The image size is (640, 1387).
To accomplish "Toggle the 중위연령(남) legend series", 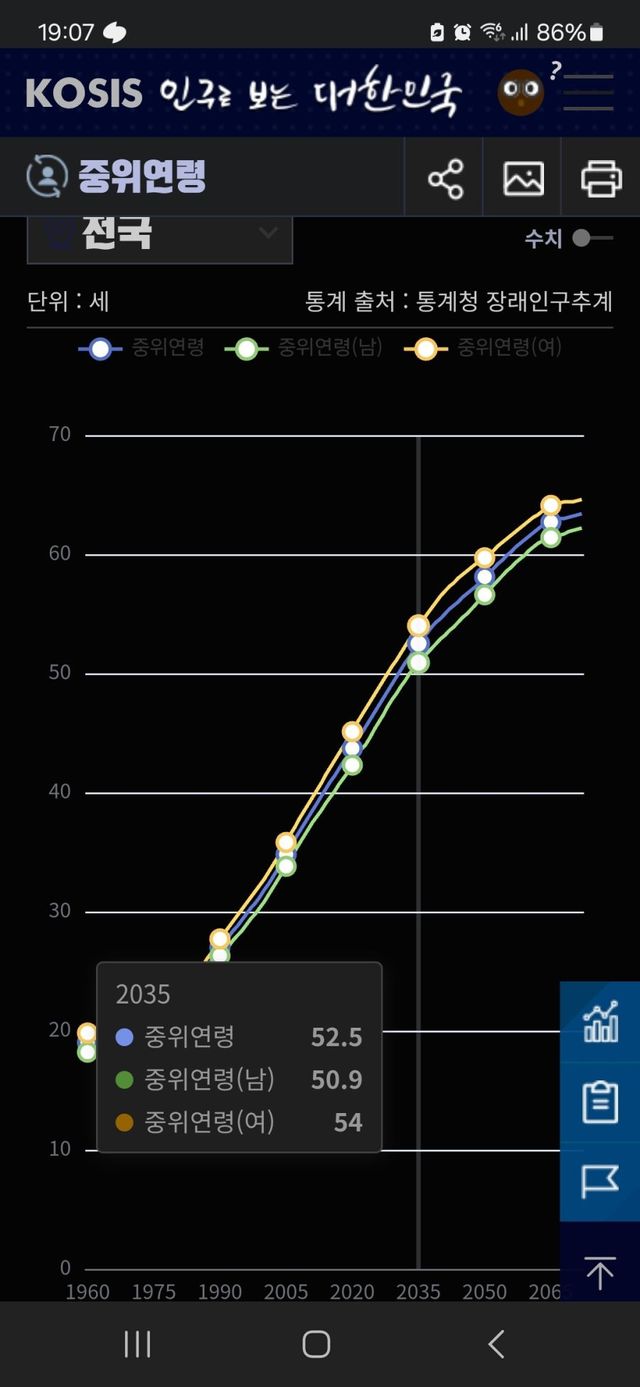I will click(303, 348).
